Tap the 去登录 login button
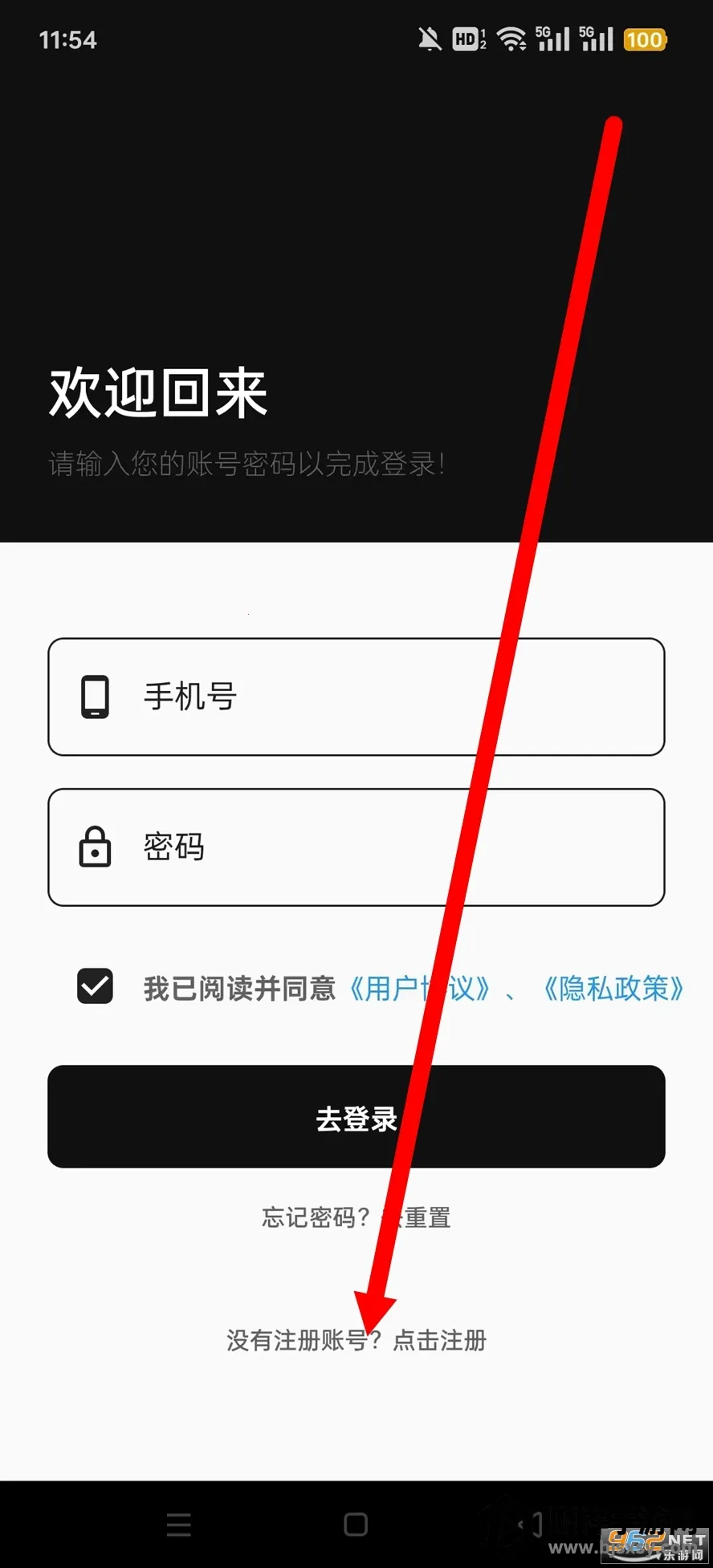The height and width of the screenshot is (1568, 713). [x=356, y=1116]
